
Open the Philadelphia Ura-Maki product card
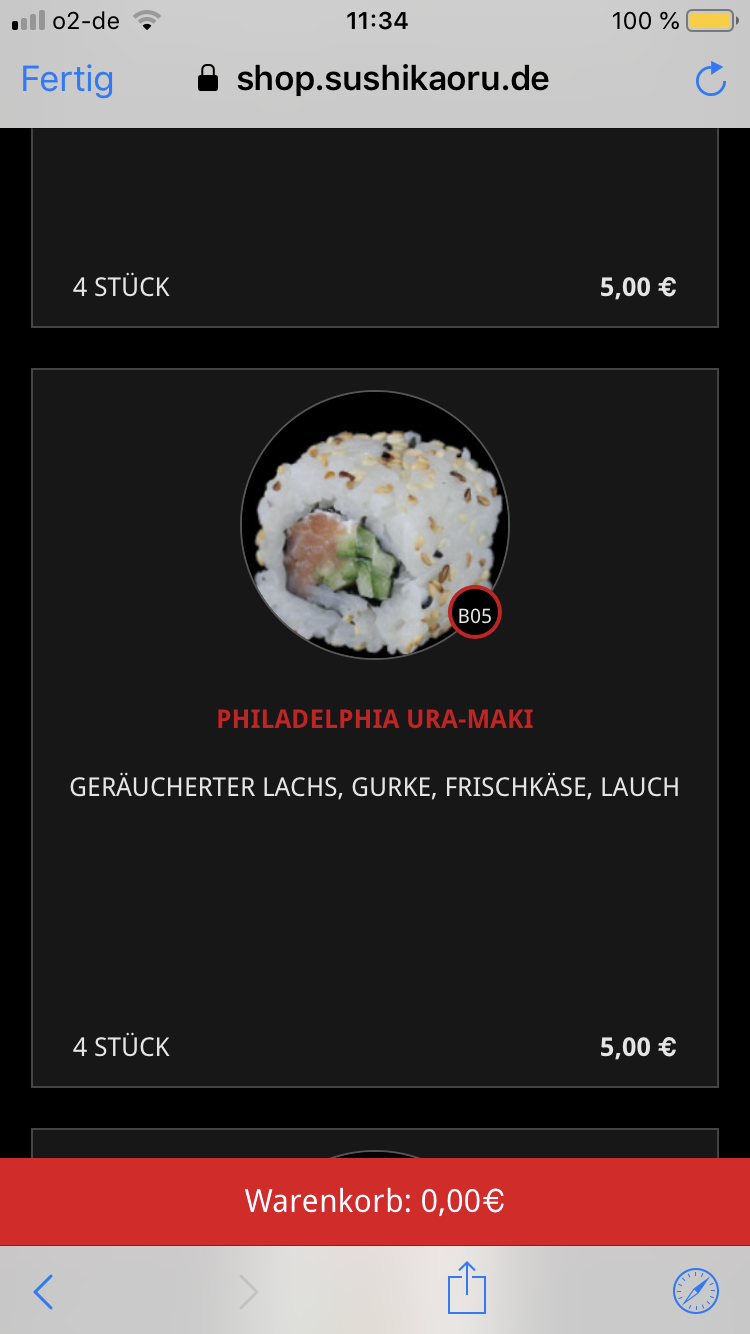tap(375, 719)
